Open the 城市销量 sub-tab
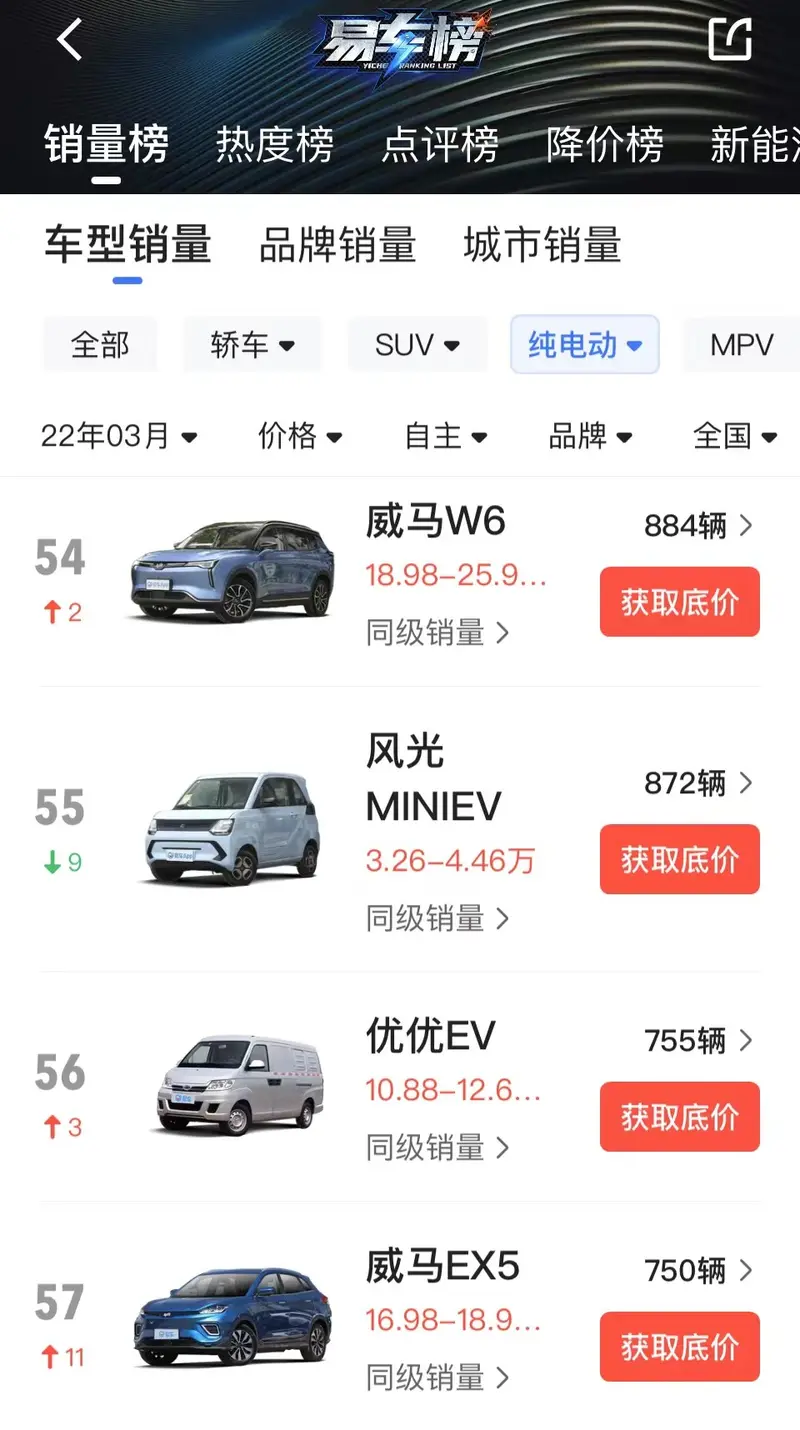Image resolution: width=800 pixels, height=1430 pixels. click(542, 245)
